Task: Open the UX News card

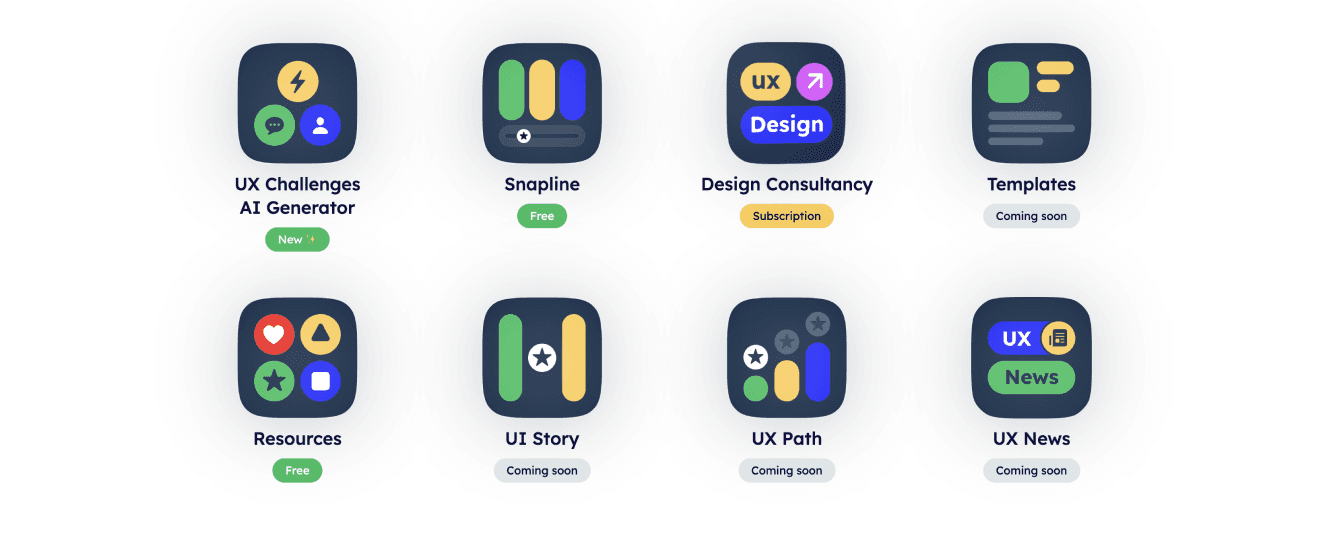Action: tap(1031, 358)
